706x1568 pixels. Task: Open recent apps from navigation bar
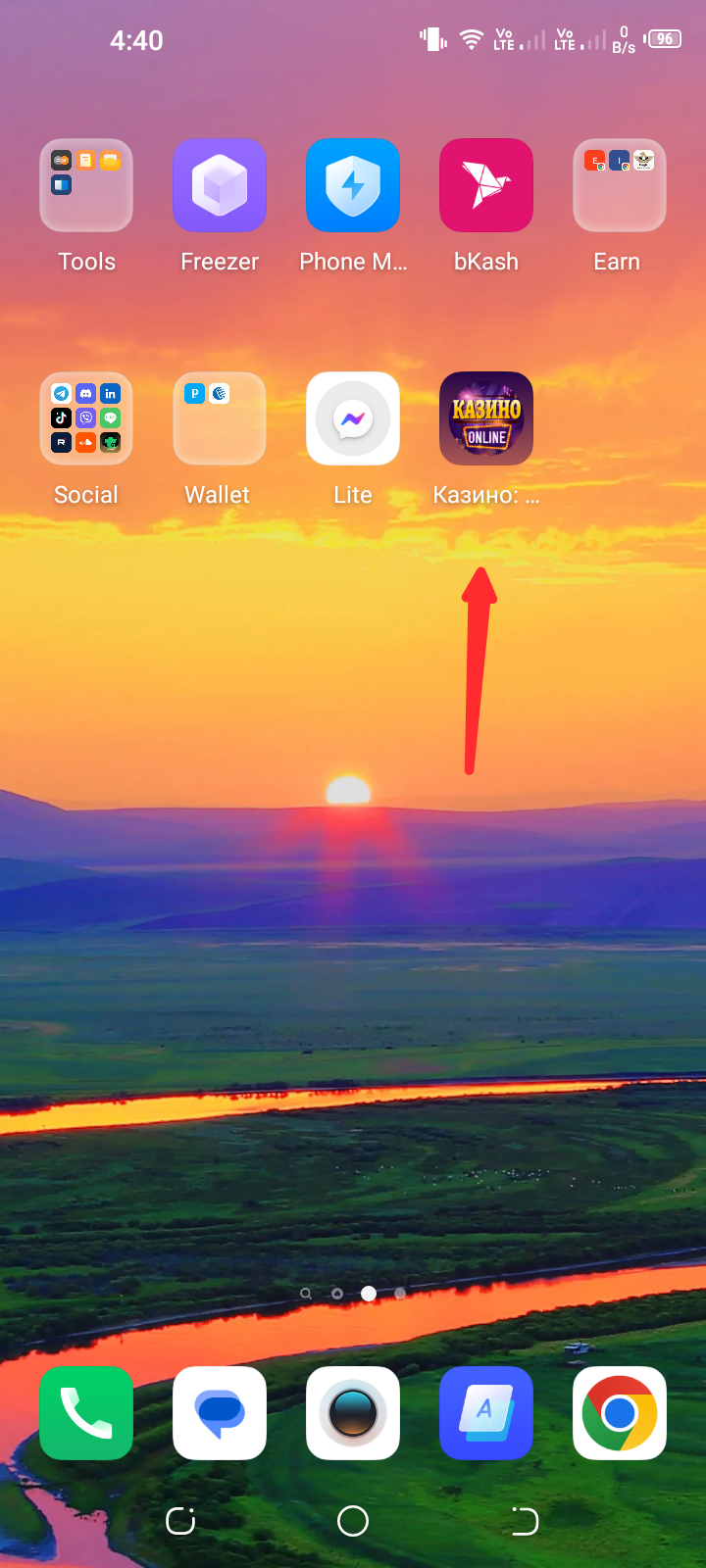click(180, 1521)
